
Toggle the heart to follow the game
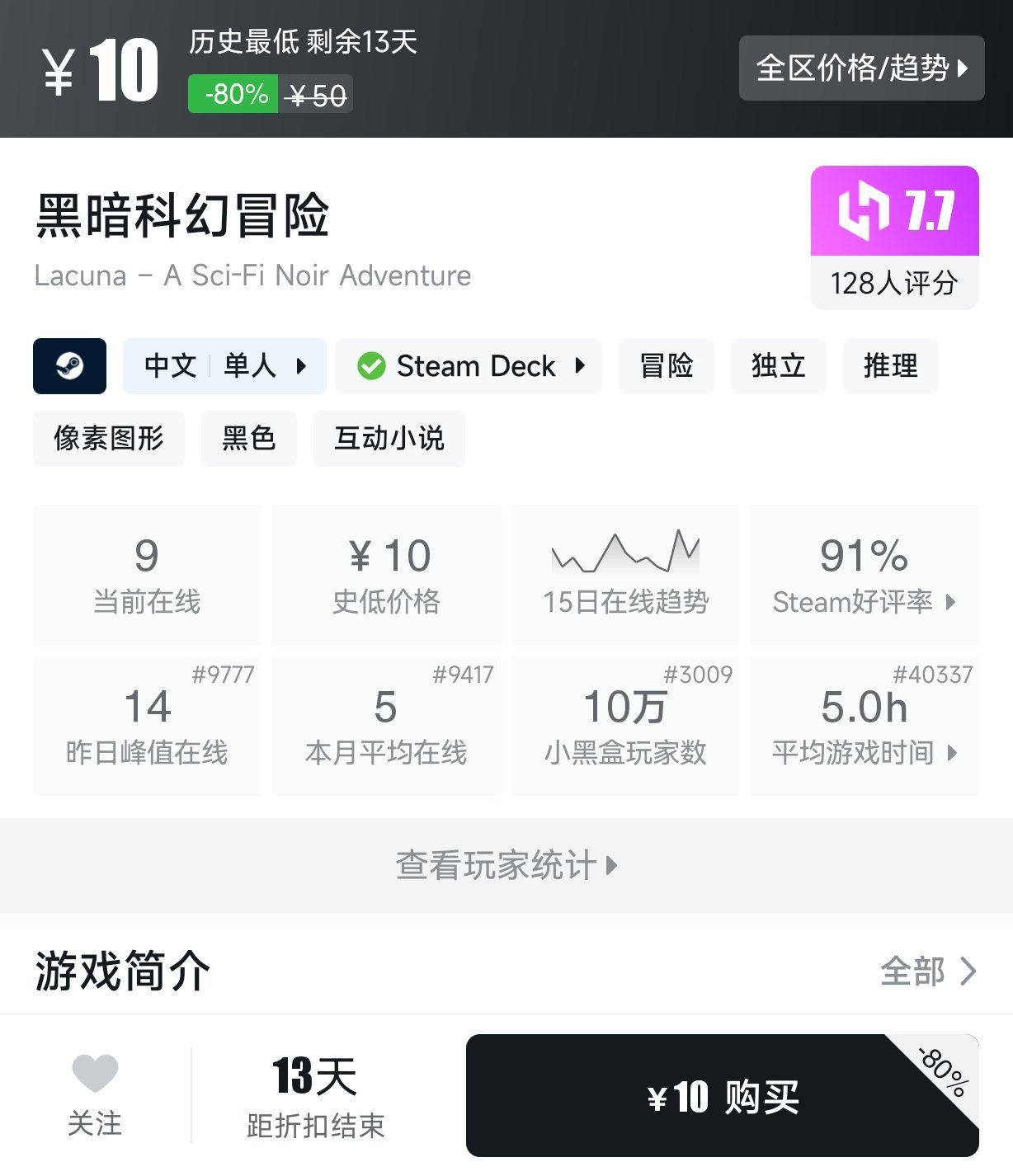pos(96,1075)
